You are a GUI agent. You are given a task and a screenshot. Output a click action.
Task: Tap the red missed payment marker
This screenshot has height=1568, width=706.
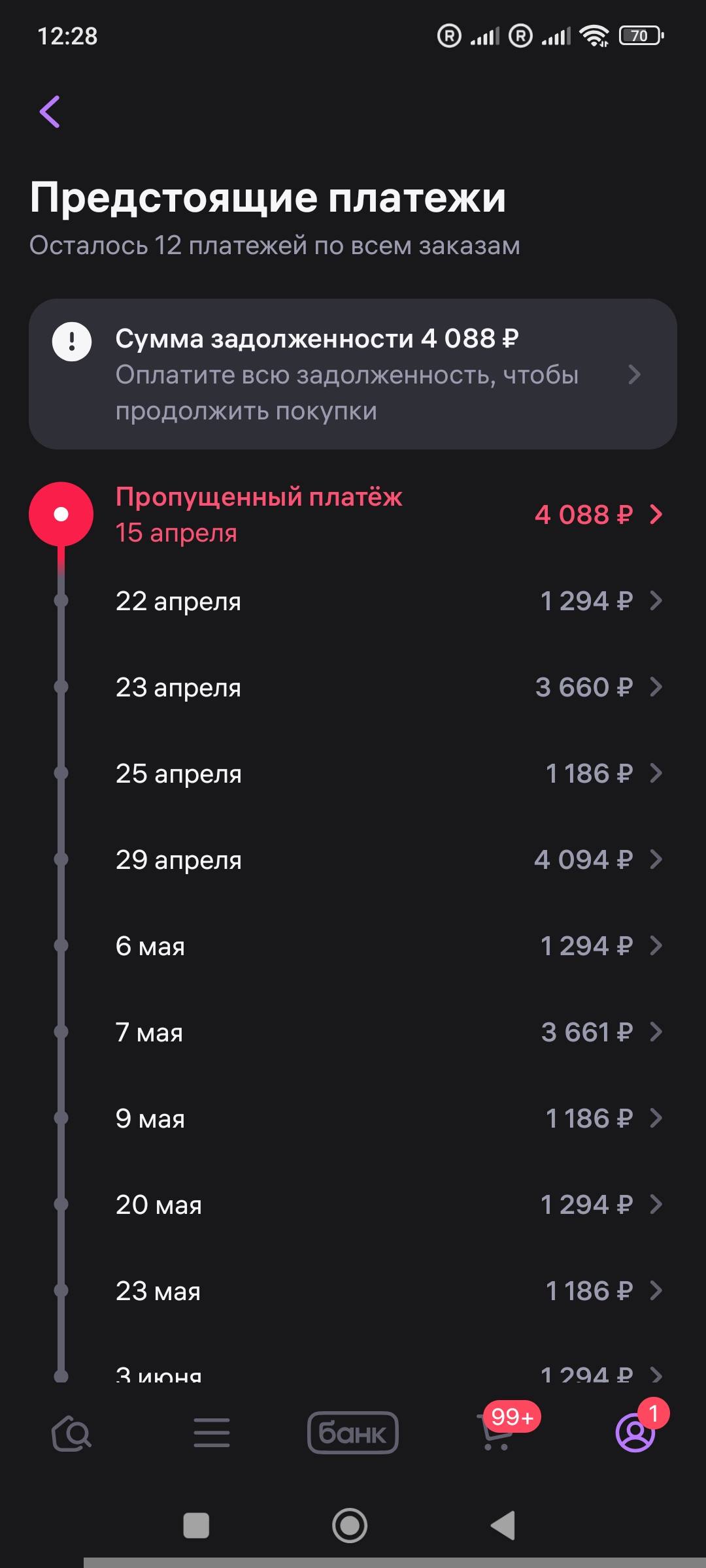(61, 514)
